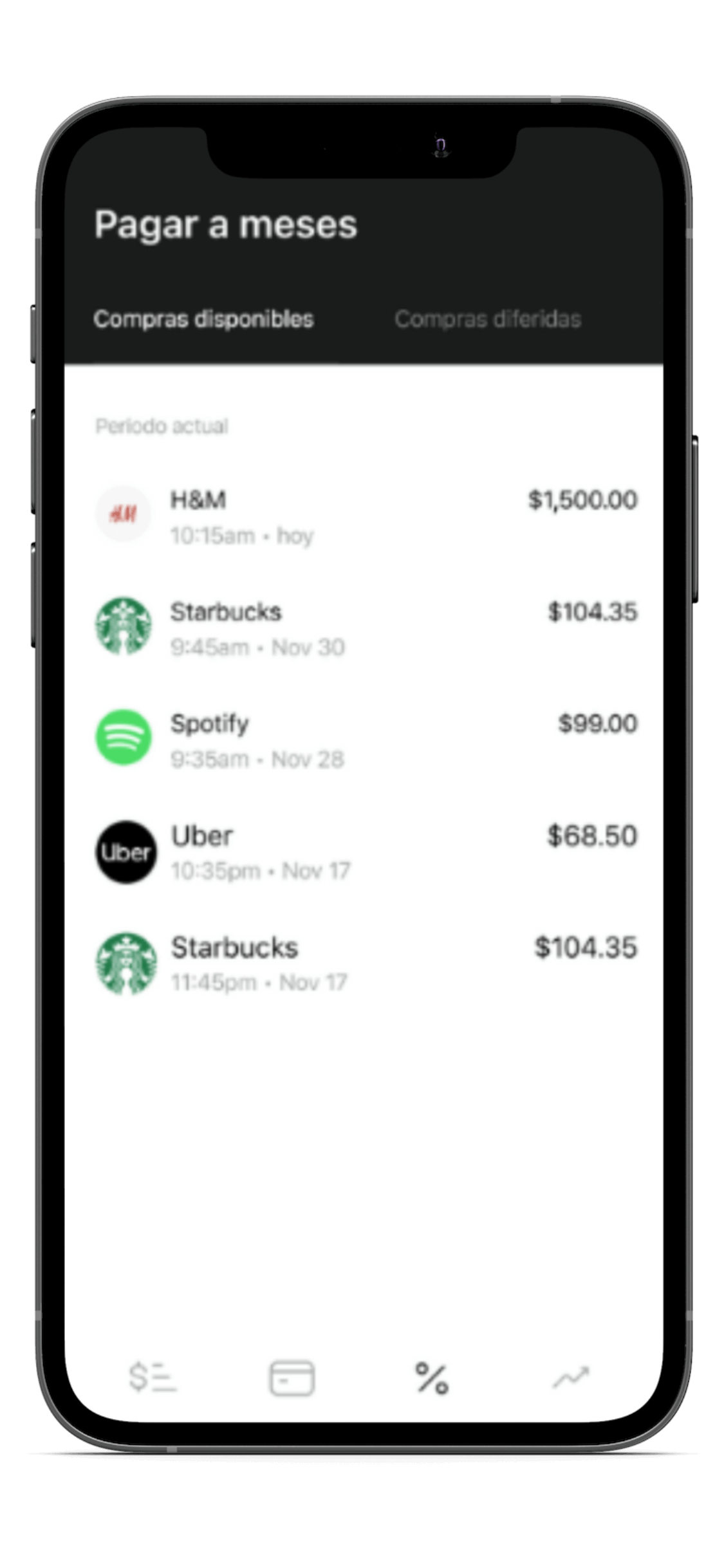The height and width of the screenshot is (1568, 724).
Task: Open the Uber purchase of $68.50
Action: tap(366, 852)
